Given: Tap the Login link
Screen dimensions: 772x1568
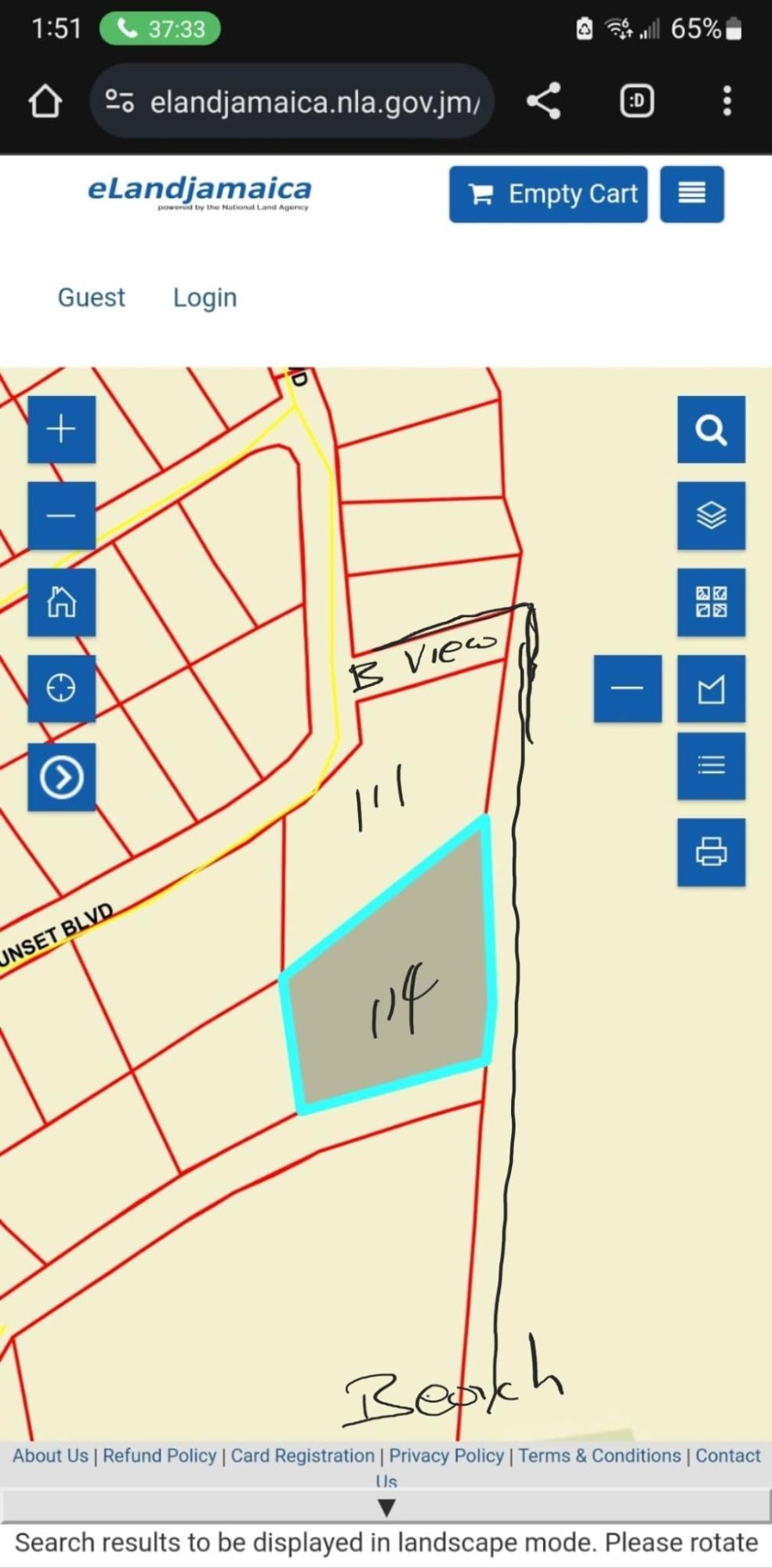Looking at the screenshot, I should click(205, 298).
